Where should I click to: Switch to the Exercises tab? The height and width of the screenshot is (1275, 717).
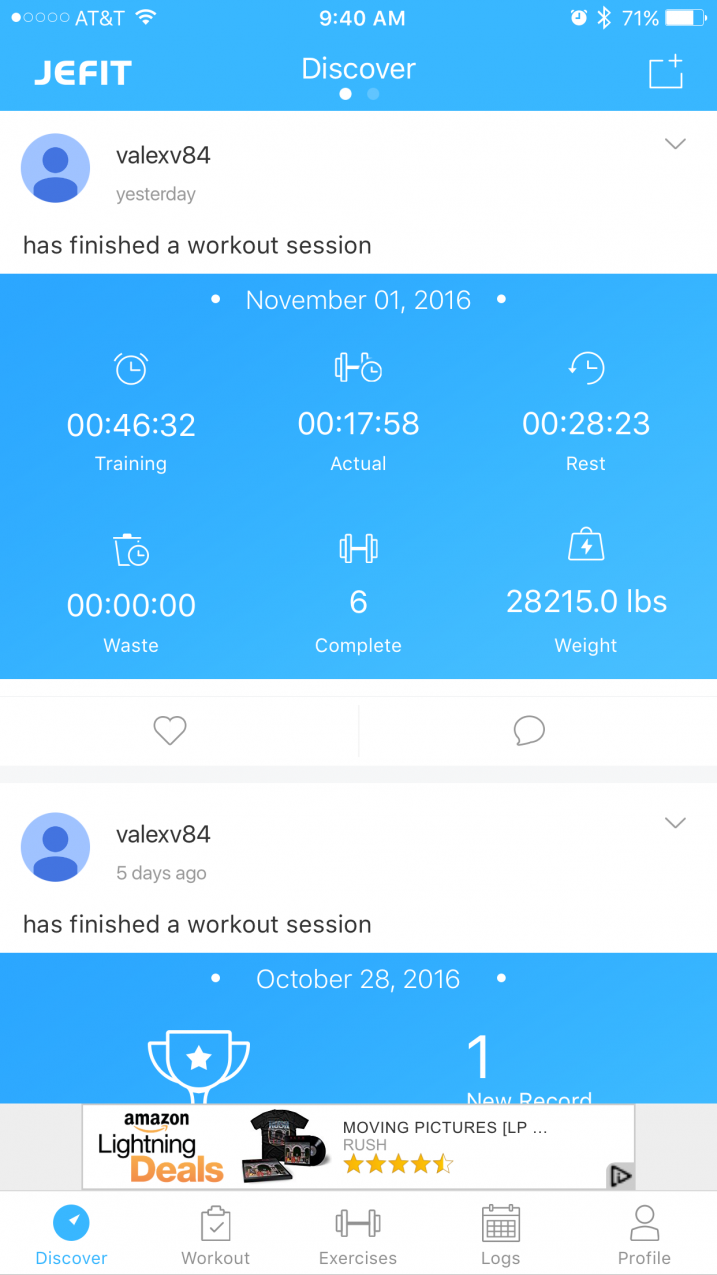(358, 1235)
